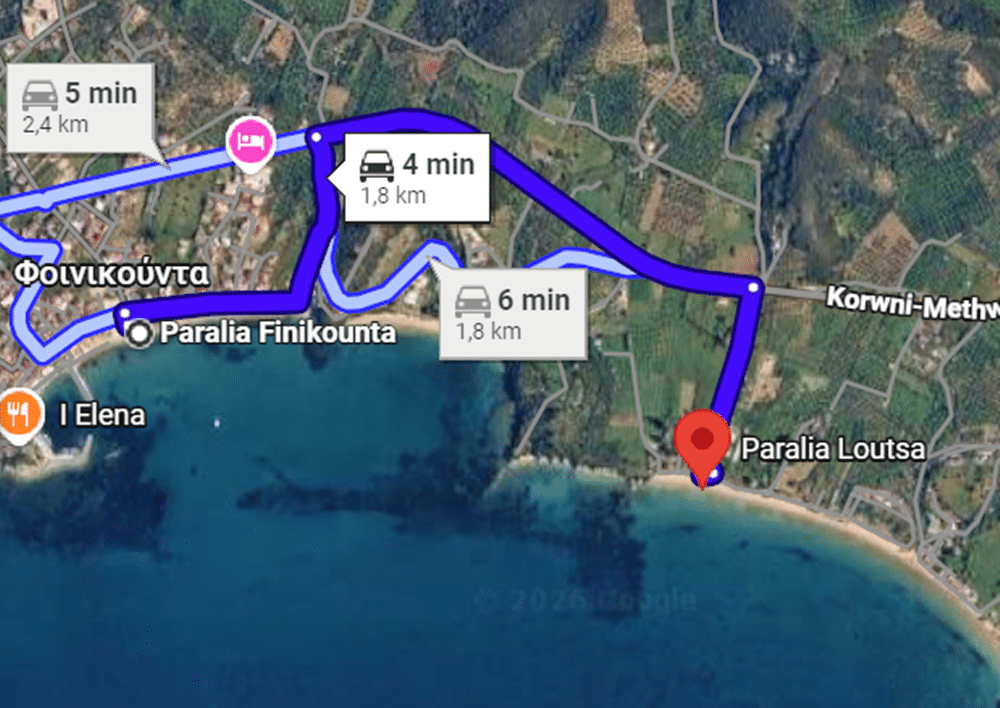The image size is (1000, 708).
Task: Select the 6 min 1,8 km alternate route
Action: point(513,312)
